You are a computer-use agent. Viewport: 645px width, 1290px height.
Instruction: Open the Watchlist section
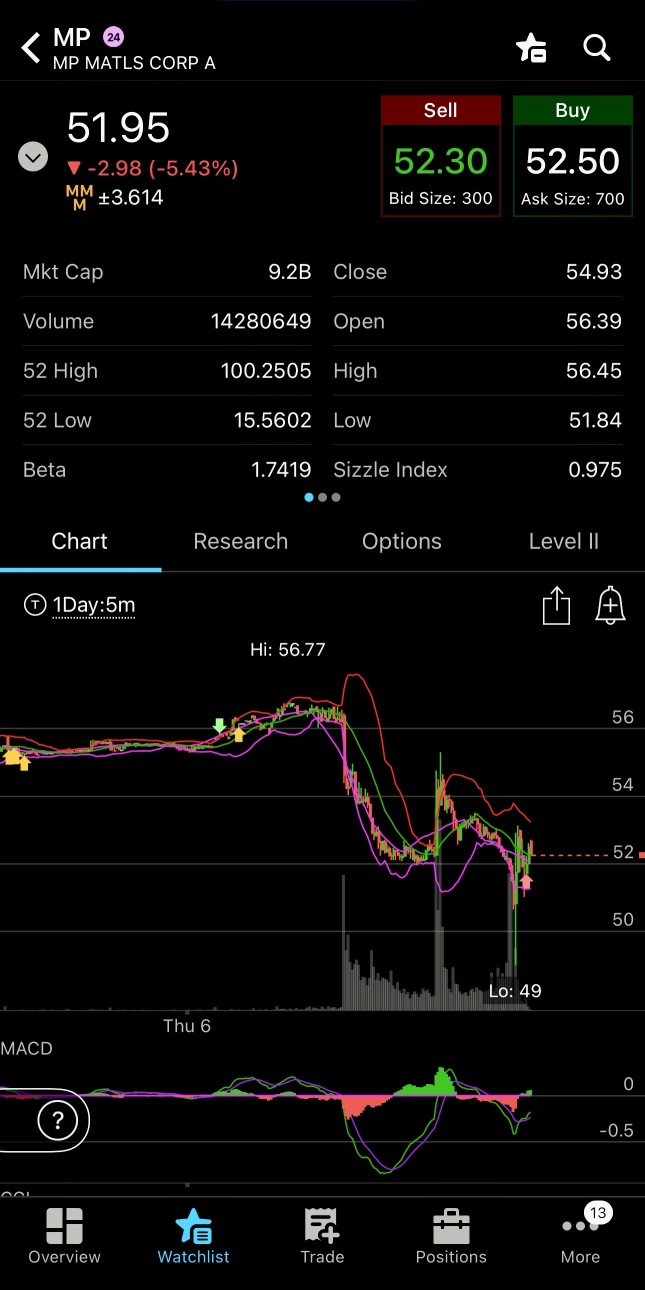coord(193,1236)
